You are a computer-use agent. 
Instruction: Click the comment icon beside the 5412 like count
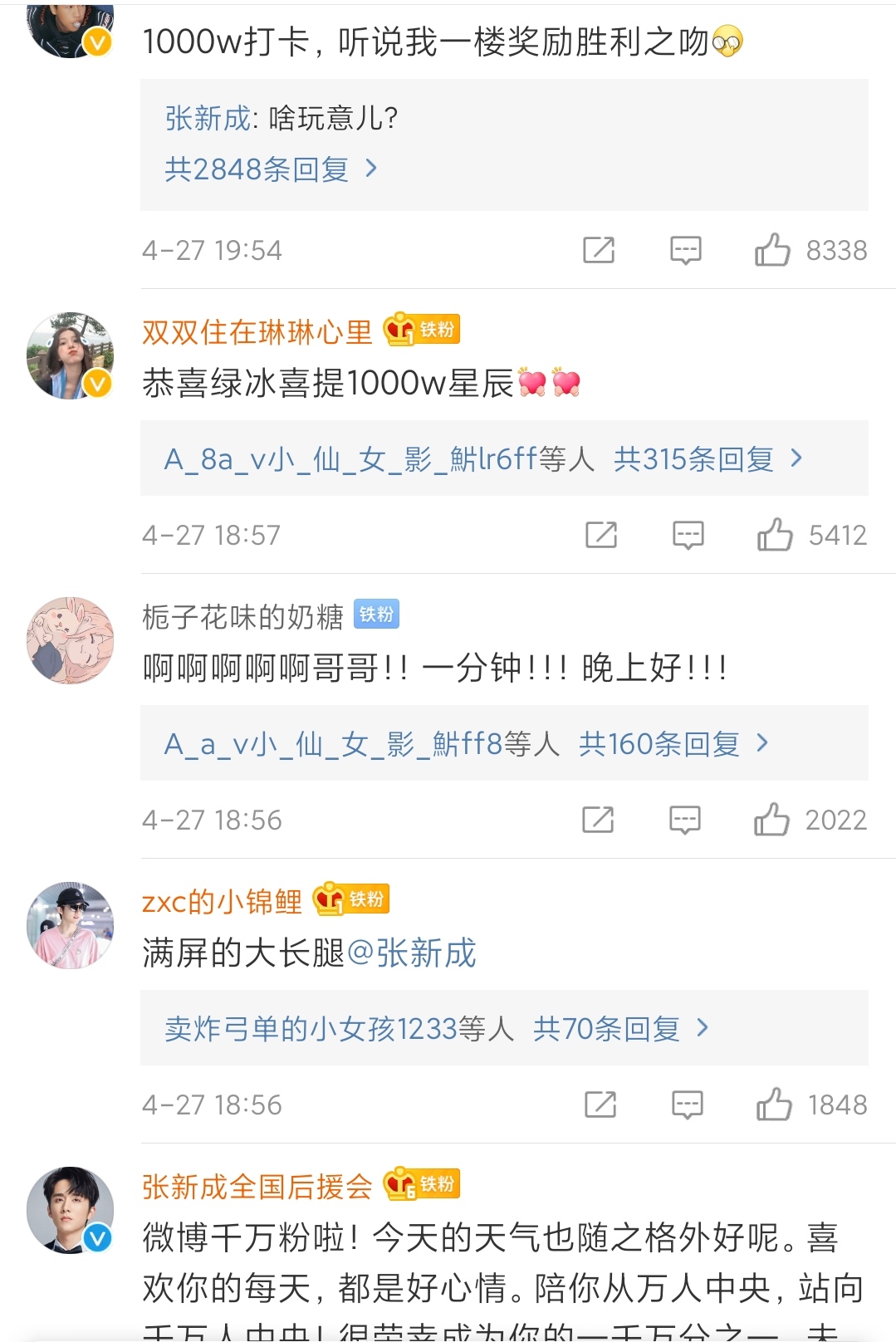click(686, 535)
